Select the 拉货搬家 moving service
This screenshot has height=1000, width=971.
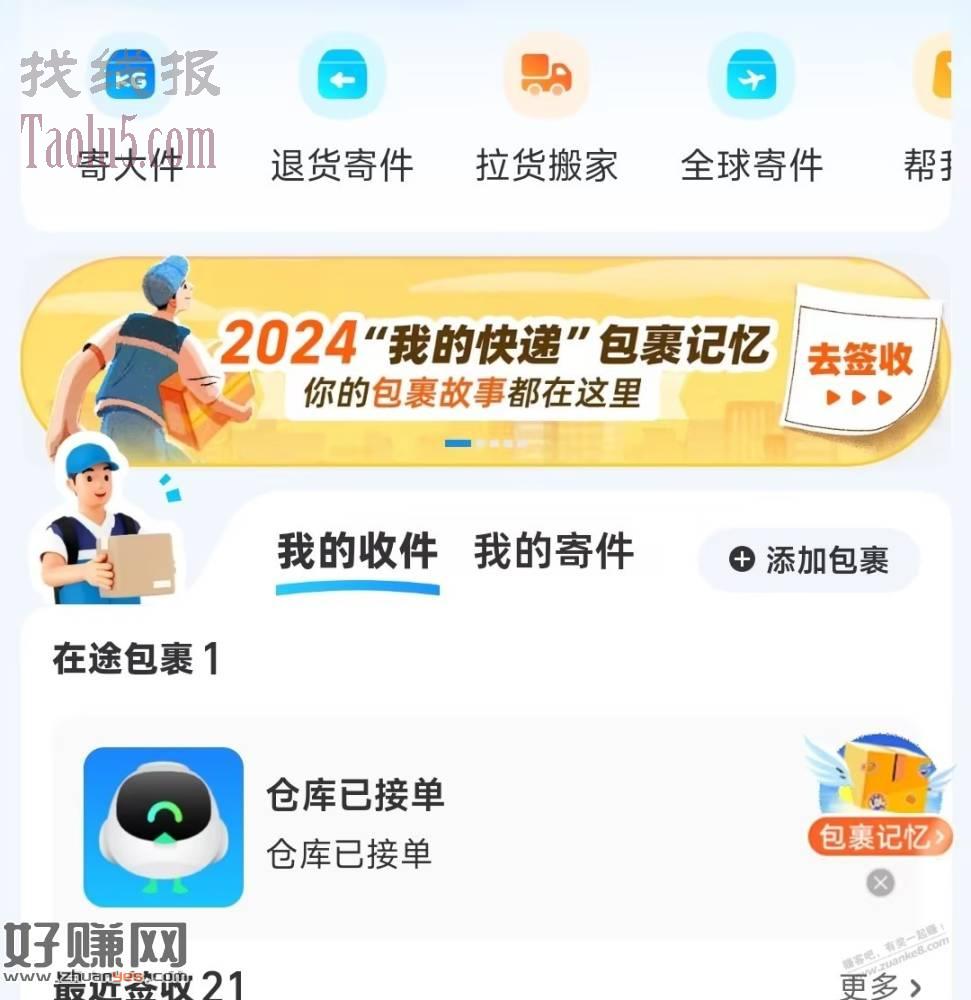coord(546,110)
